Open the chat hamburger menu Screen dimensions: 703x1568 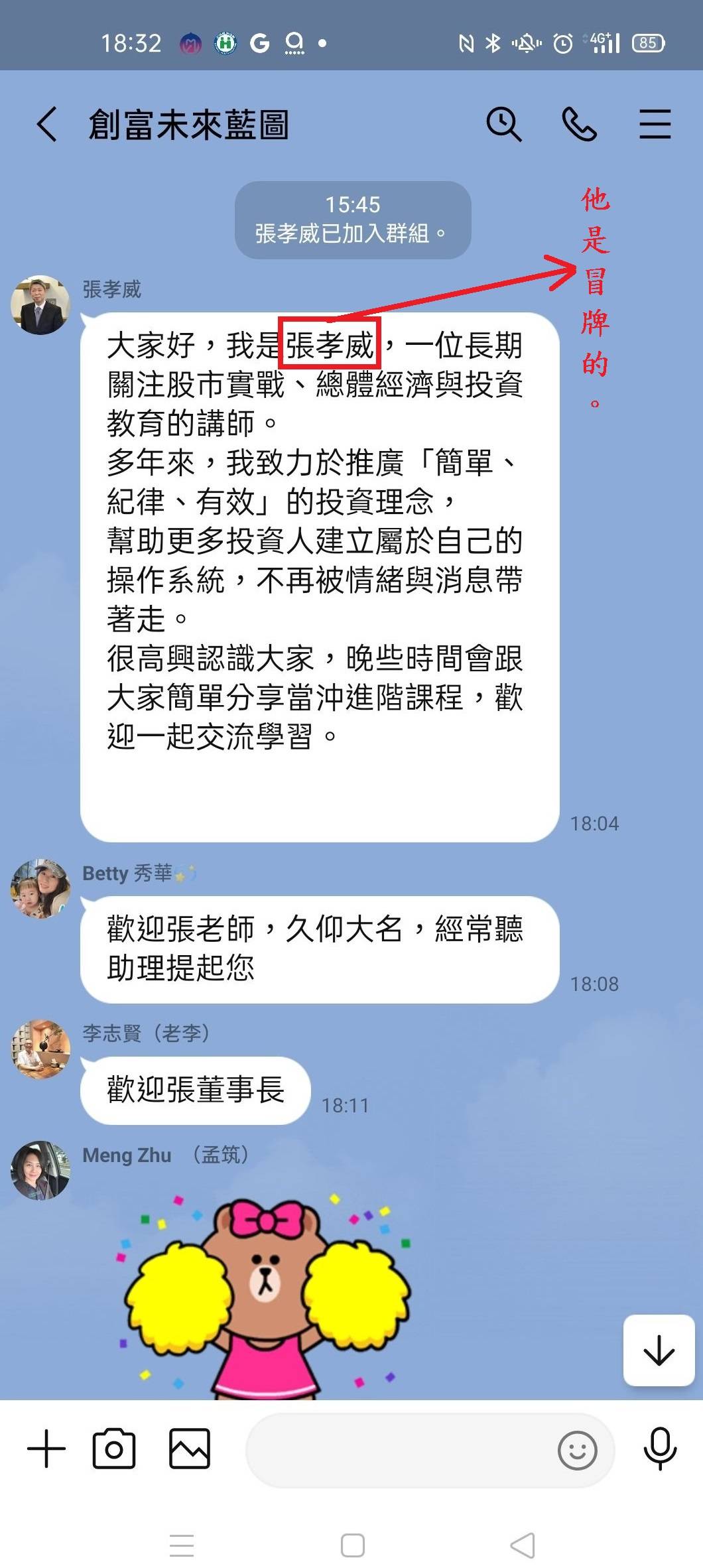[x=655, y=124]
